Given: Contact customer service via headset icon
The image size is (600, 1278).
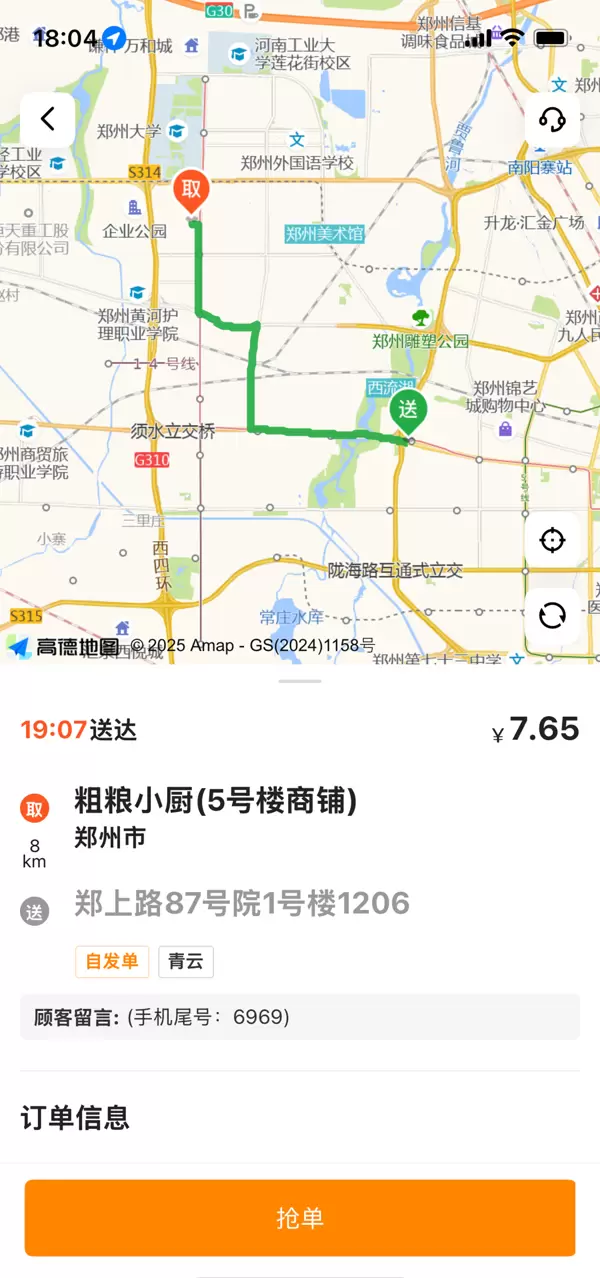Looking at the screenshot, I should tap(552, 120).
